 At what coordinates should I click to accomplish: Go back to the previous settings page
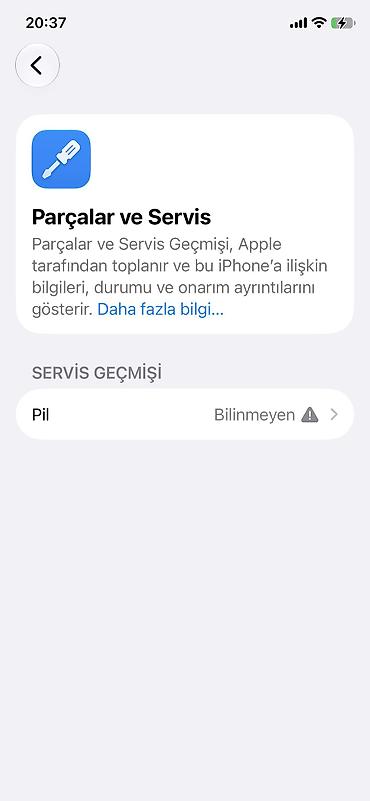37,65
